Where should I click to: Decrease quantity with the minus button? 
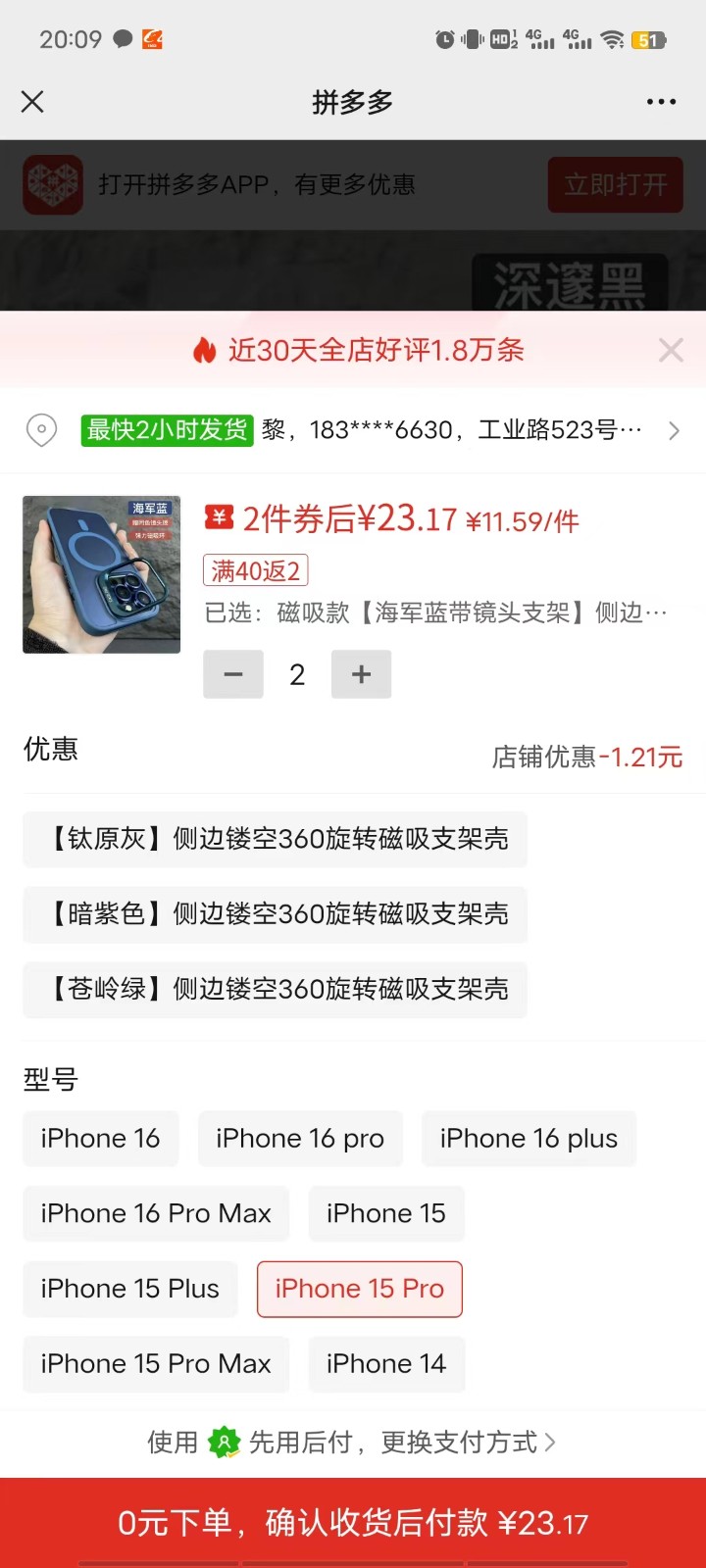click(233, 674)
